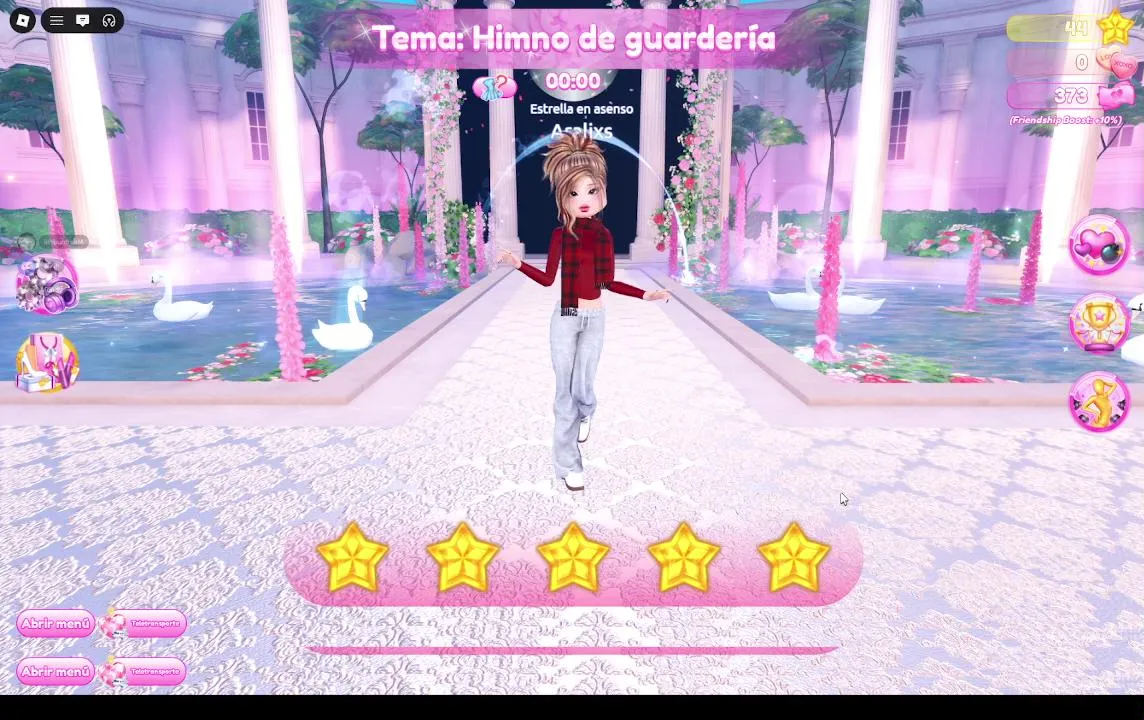Open the gold trophy leaderboard button
This screenshot has width=1144, height=720.
click(x=1098, y=323)
